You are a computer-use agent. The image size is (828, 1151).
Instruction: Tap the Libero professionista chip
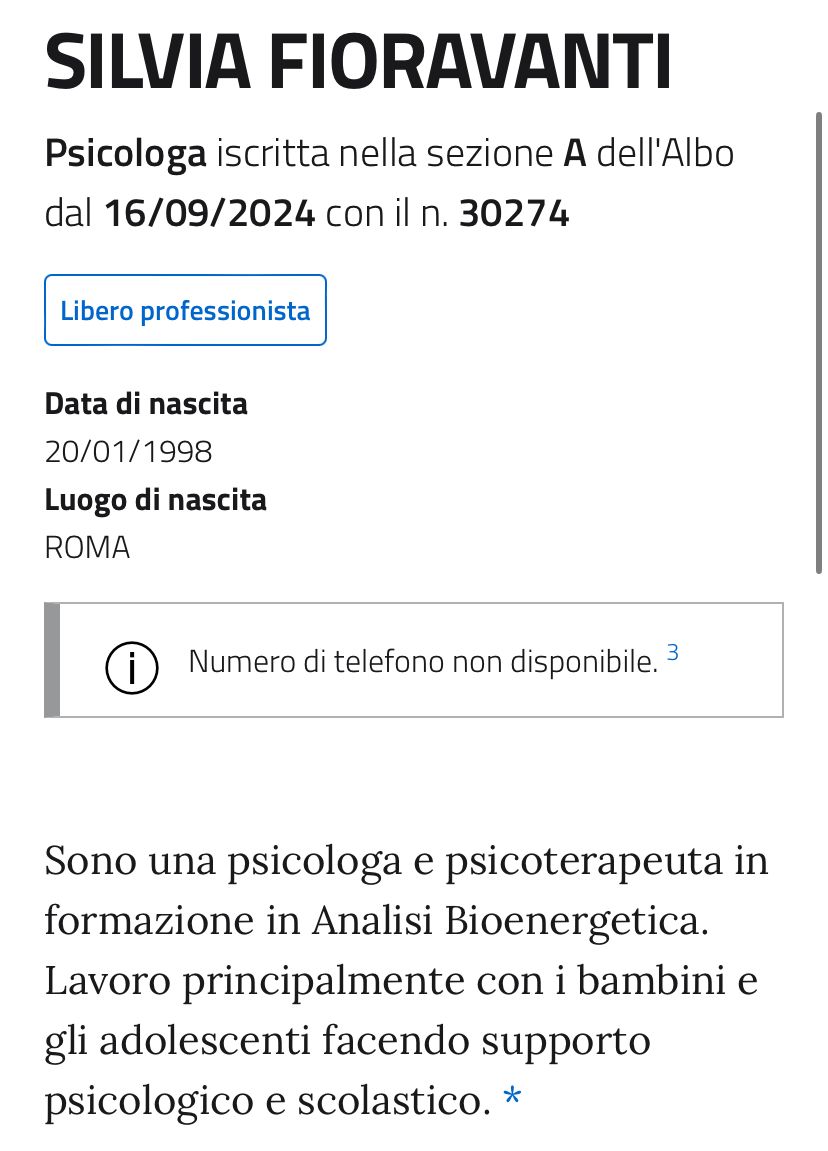pyautogui.click(x=185, y=310)
